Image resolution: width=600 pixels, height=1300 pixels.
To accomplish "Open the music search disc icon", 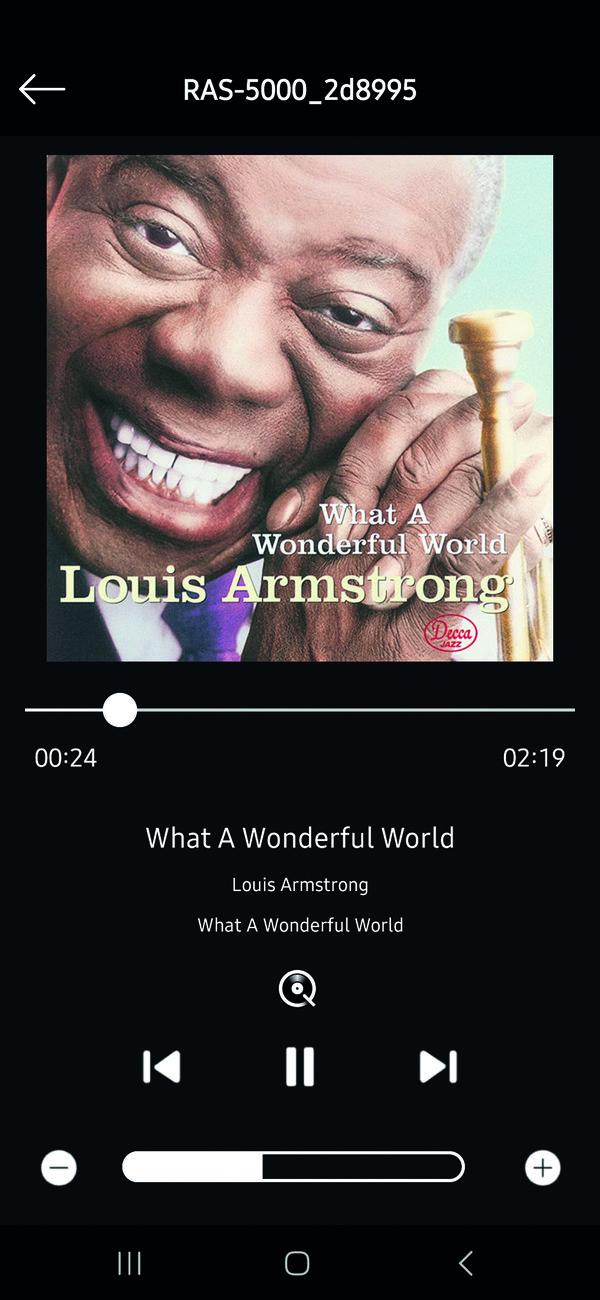I will [297, 989].
